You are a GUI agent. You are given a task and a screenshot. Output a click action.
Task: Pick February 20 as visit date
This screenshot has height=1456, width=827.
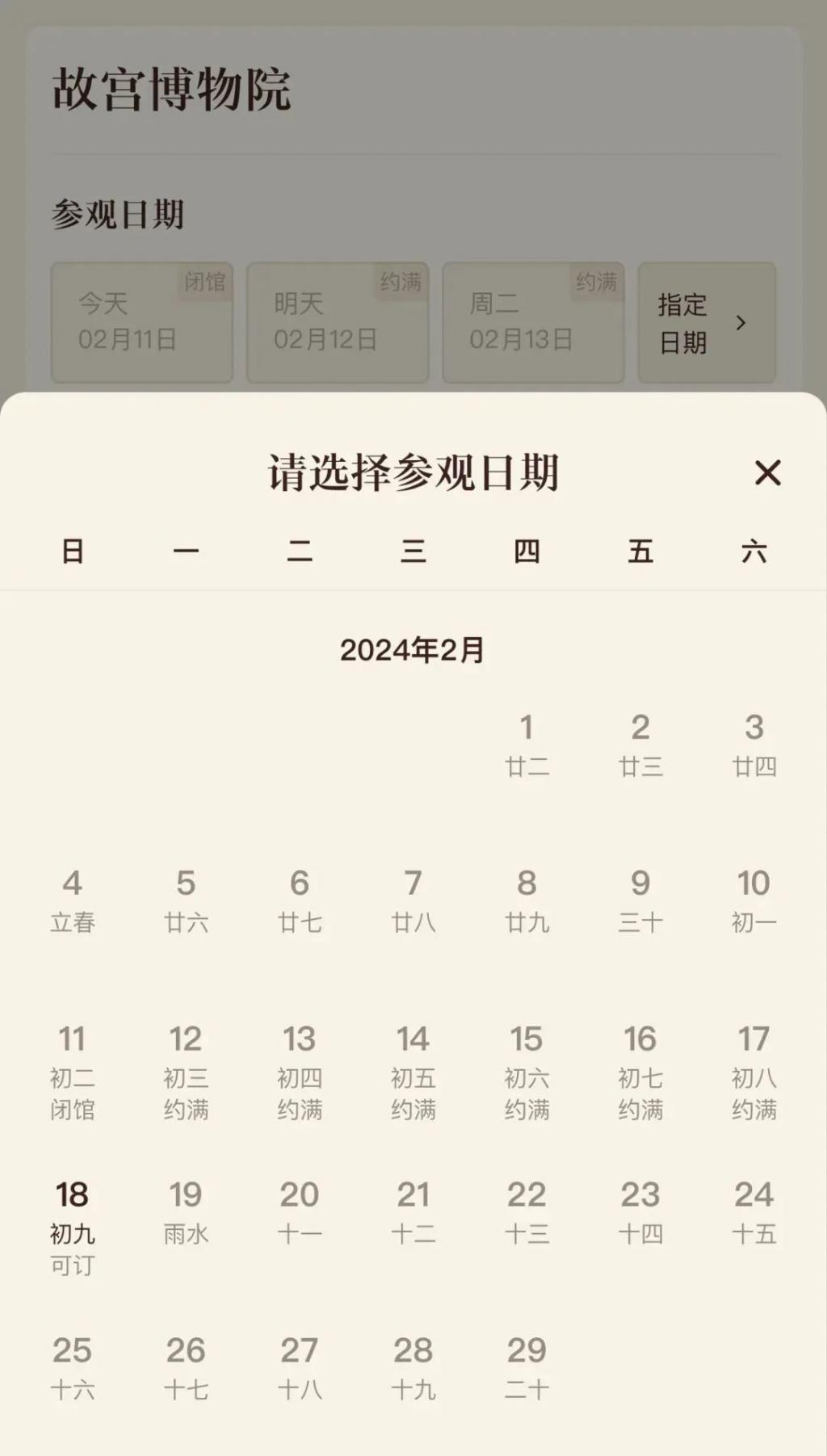pyautogui.click(x=300, y=1211)
